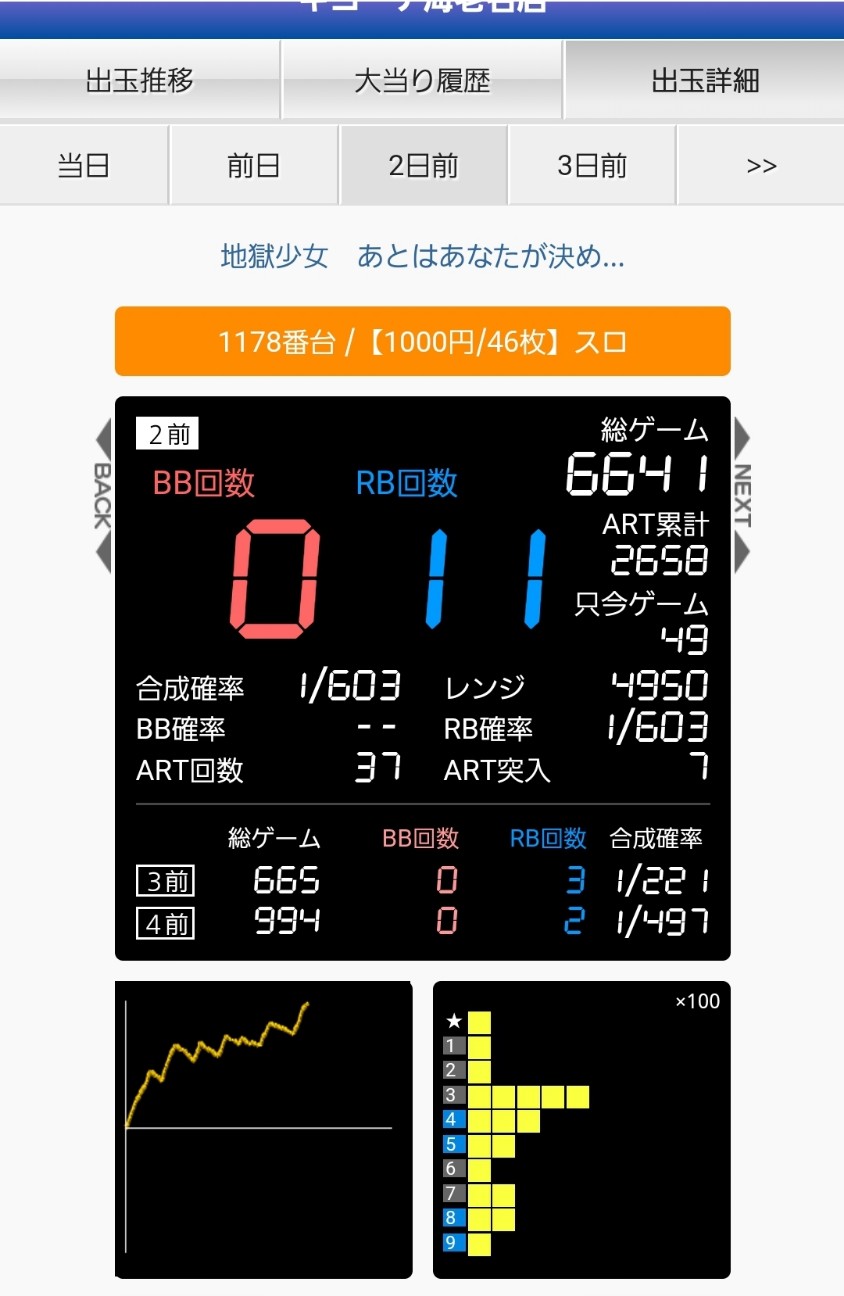Switch to the 大当り履歴 tab
Image resolution: width=844 pixels, height=1296 pixels.
[x=421, y=84]
